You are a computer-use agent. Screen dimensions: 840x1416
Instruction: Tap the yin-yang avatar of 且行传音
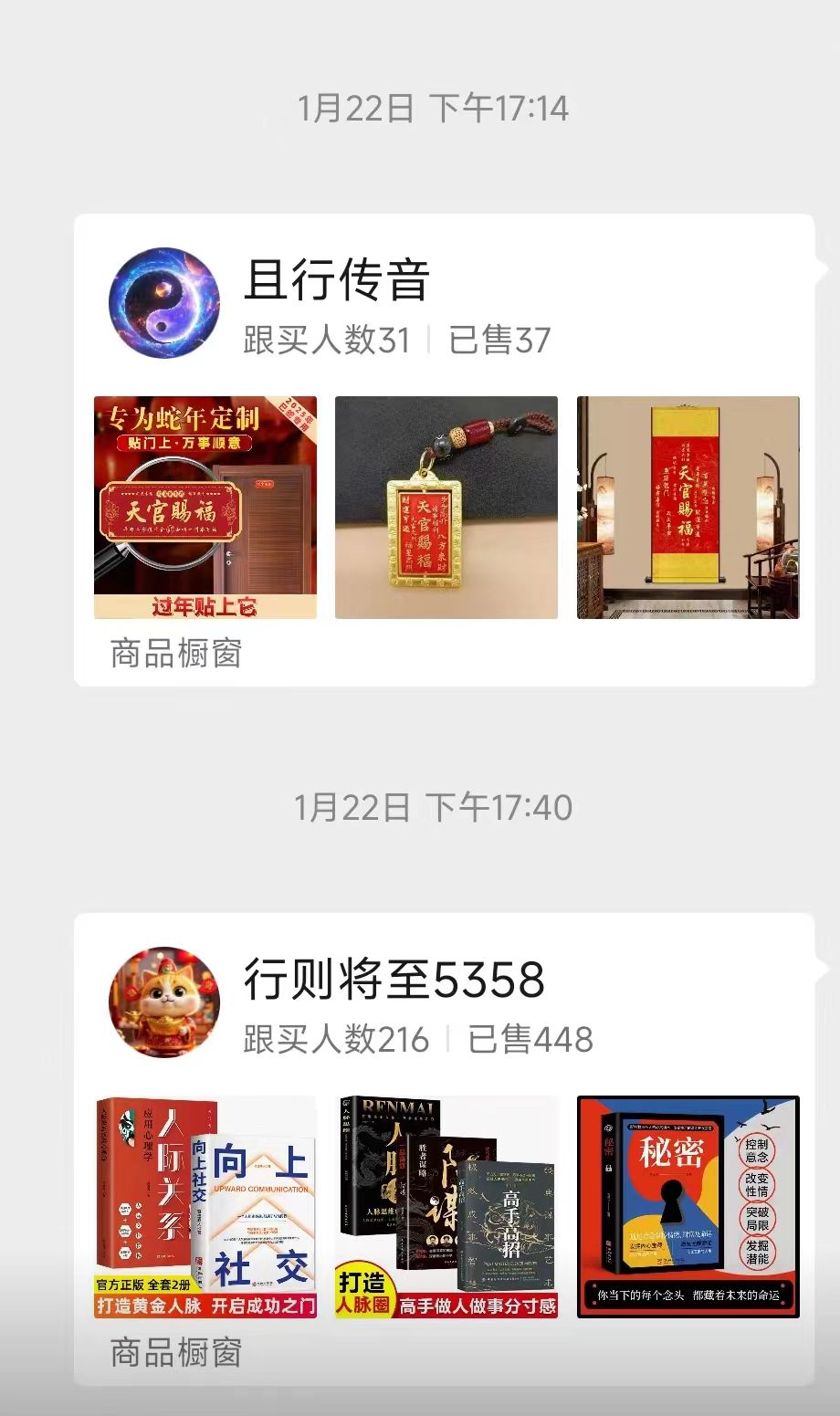pyautogui.click(x=164, y=303)
